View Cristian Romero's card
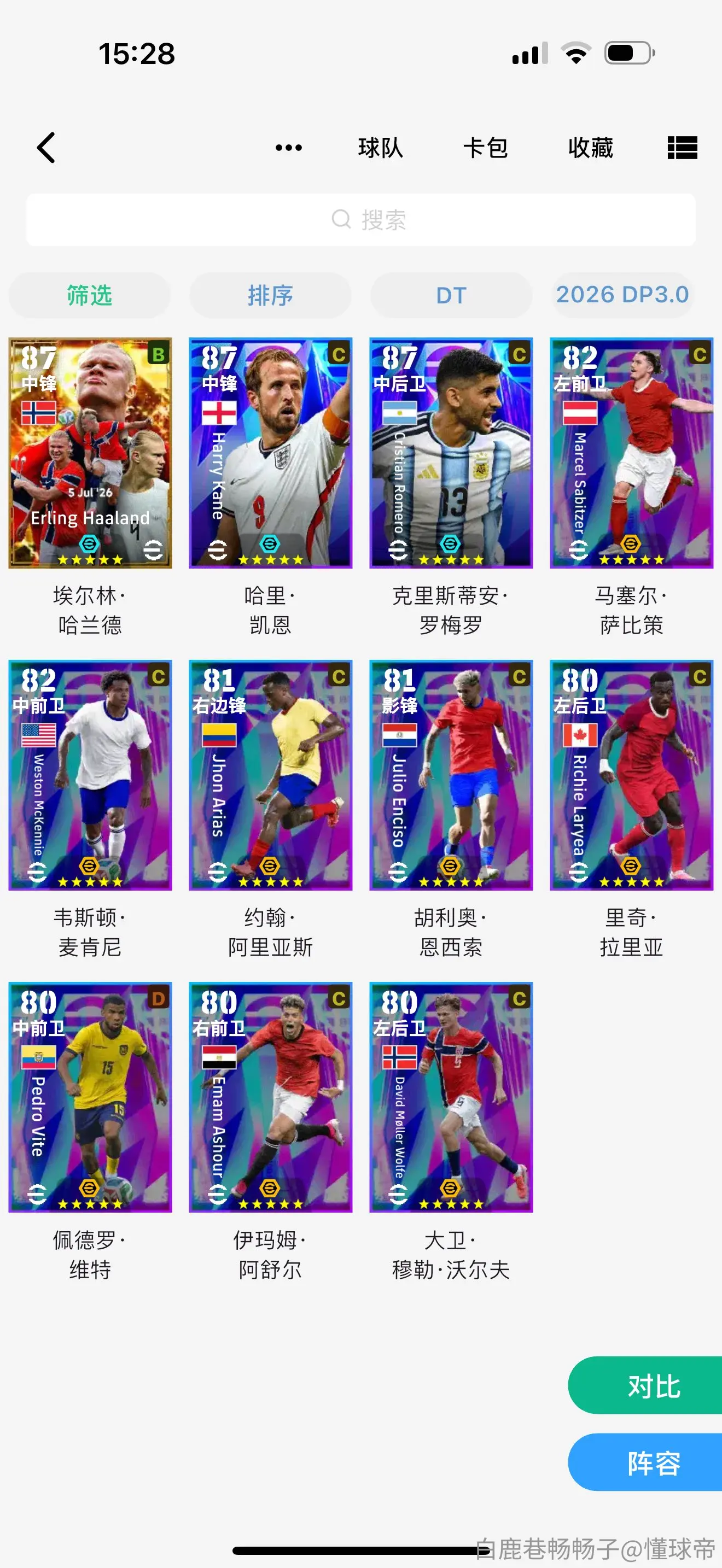 click(x=451, y=453)
